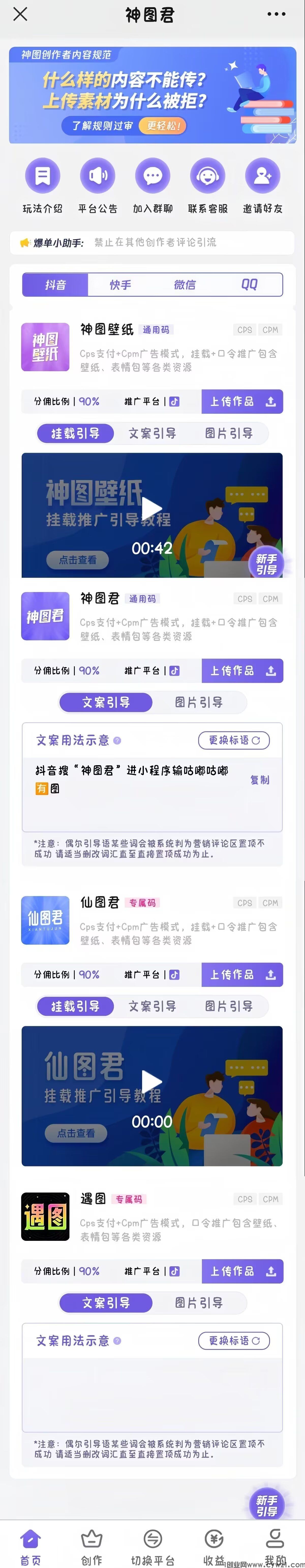Select 文案引导 under 神图壁纸
This screenshot has width=305, height=1568.
(x=152, y=433)
